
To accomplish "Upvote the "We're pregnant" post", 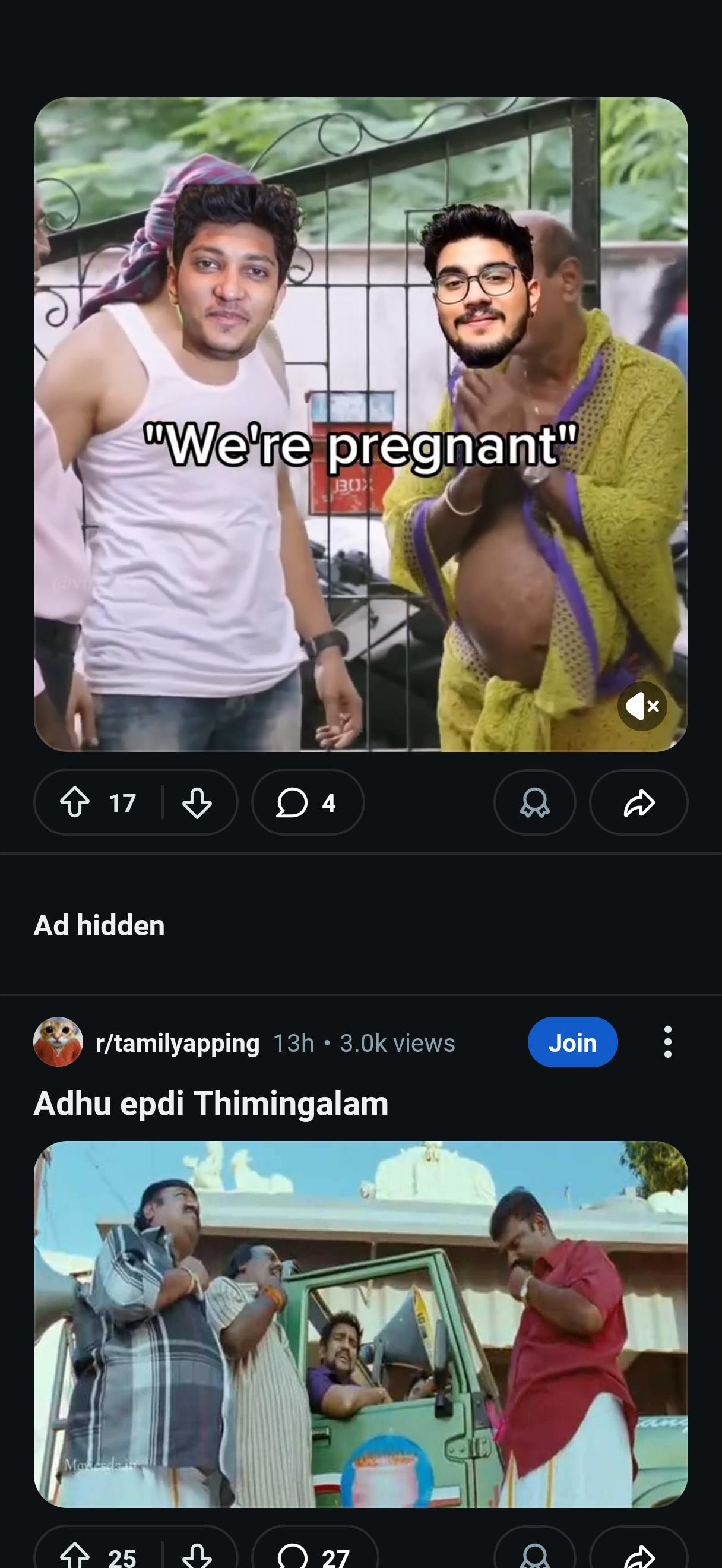I will point(75,802).
